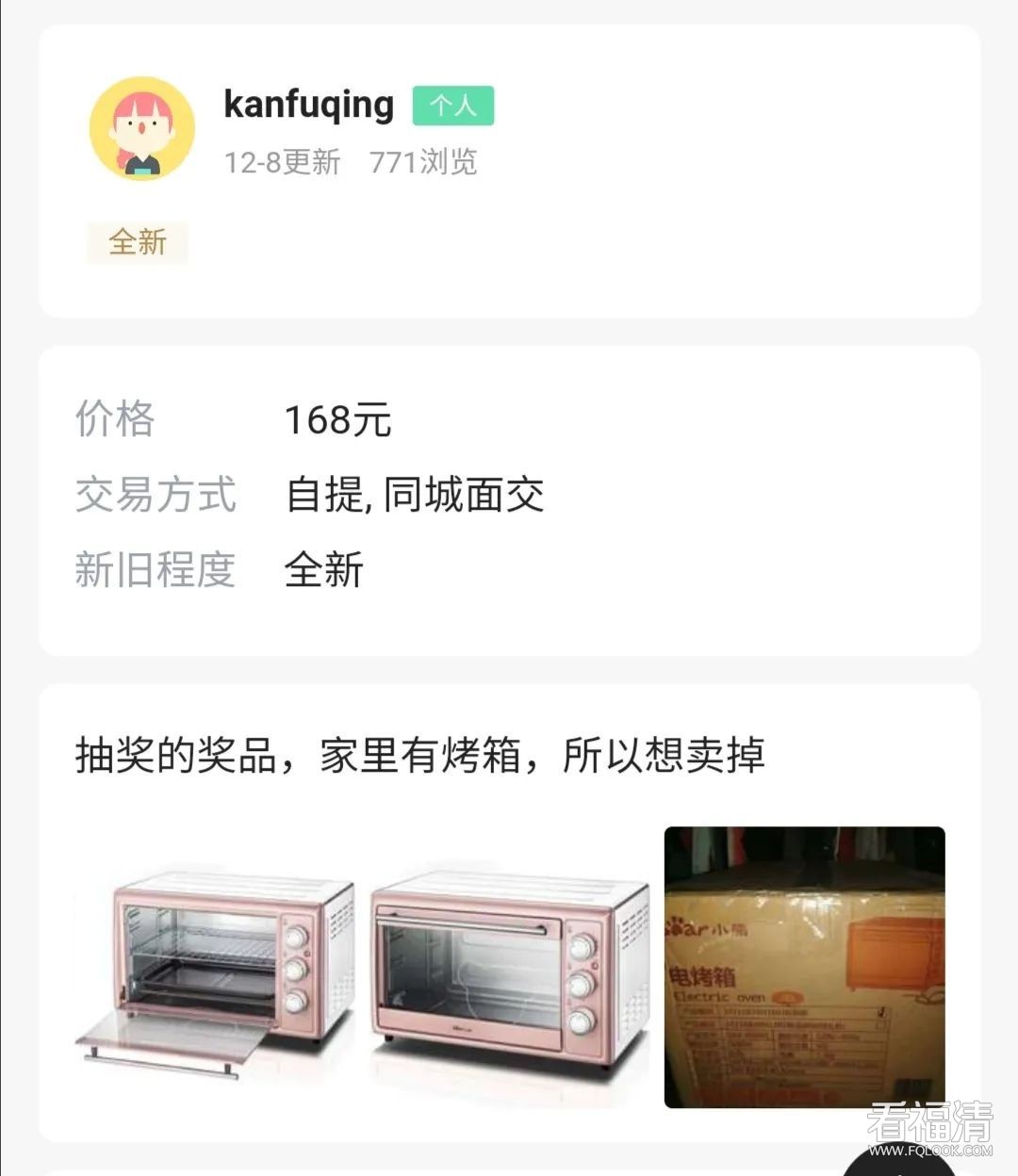
Task: Open kanfuqing's profile avatar
Action: (141, 128)
